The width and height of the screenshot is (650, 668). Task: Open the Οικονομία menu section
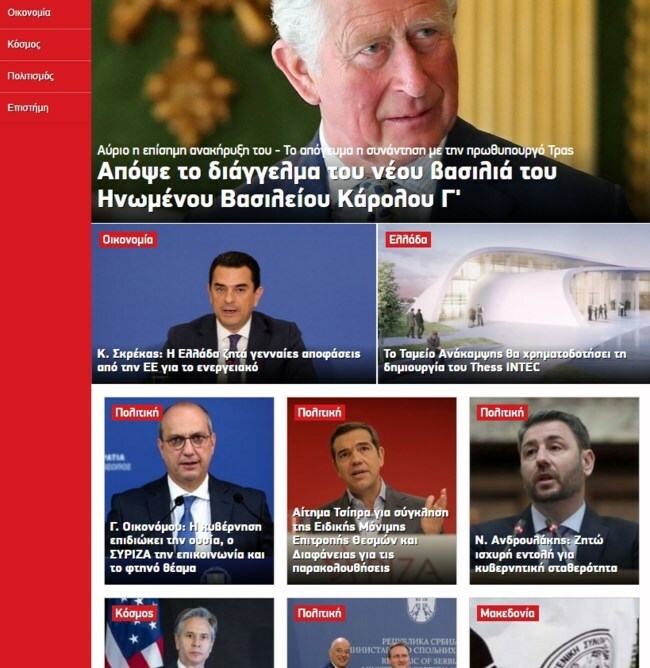pos(29,13)
